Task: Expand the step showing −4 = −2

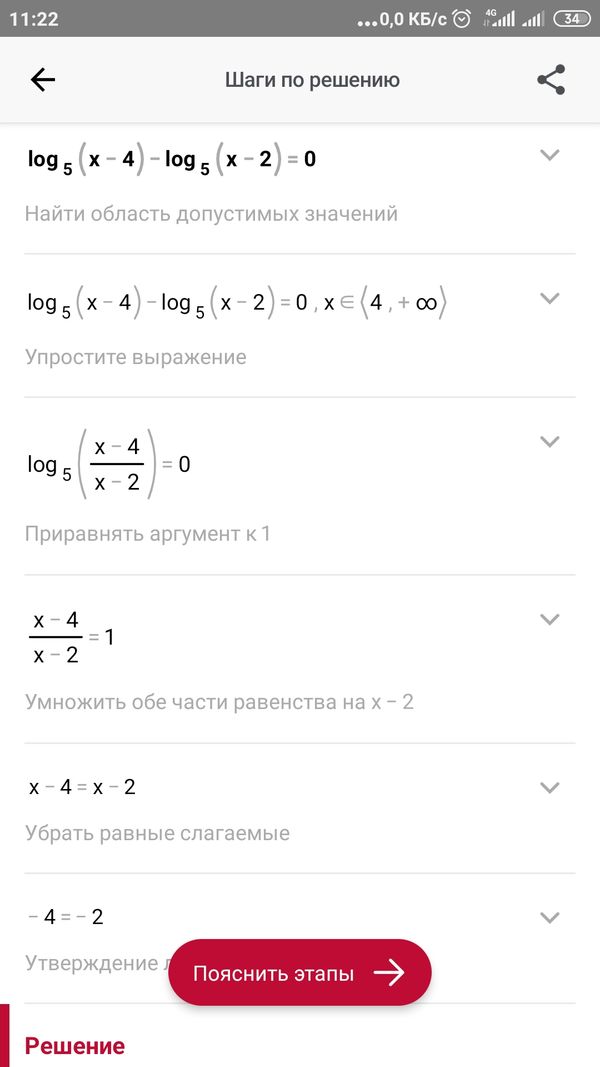Action: point(549,917)
